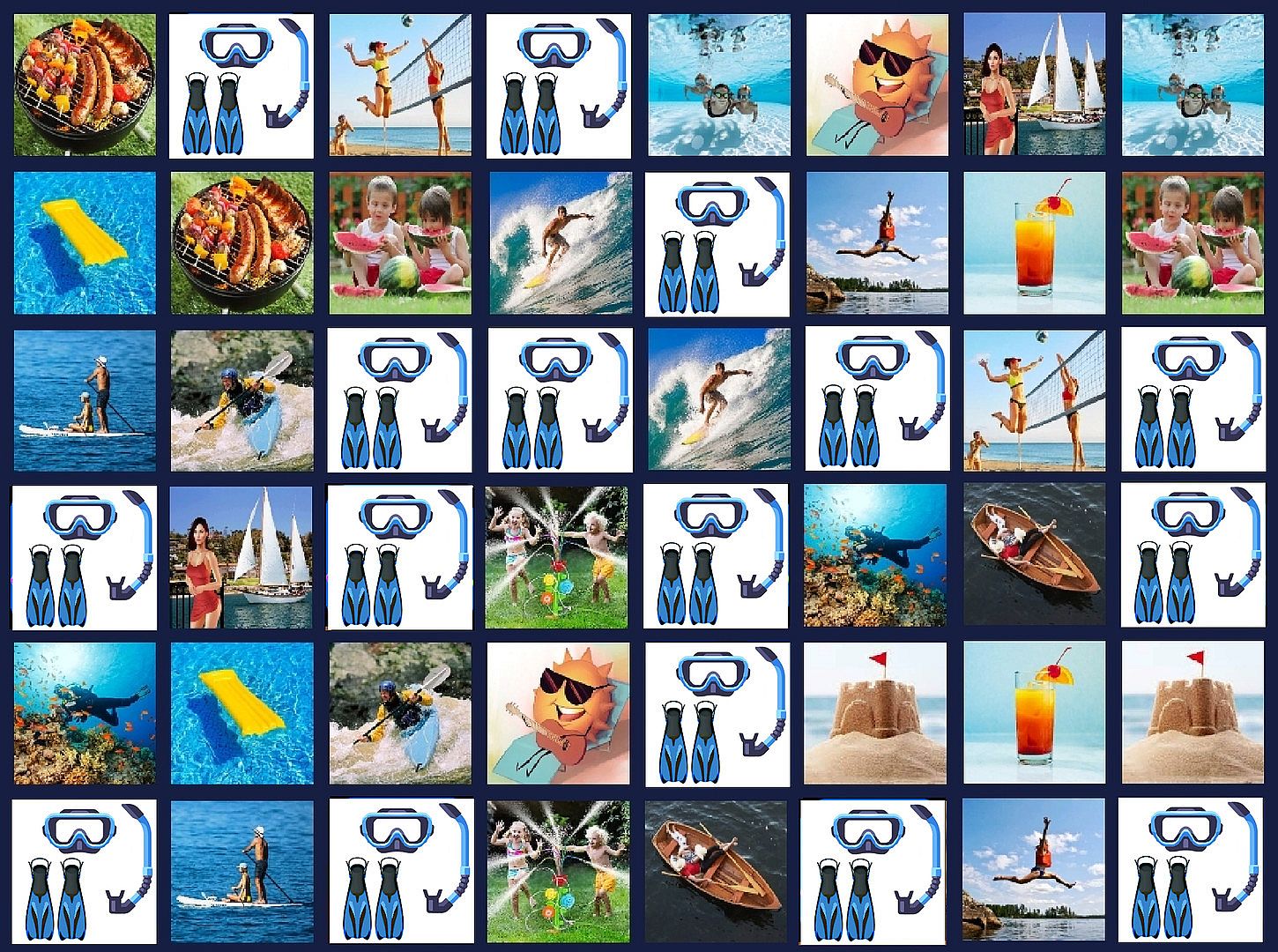1278x952 pixels.
Task: Reveal the hidden card left of the paddleboarders
Action: [x=84, y=871]
